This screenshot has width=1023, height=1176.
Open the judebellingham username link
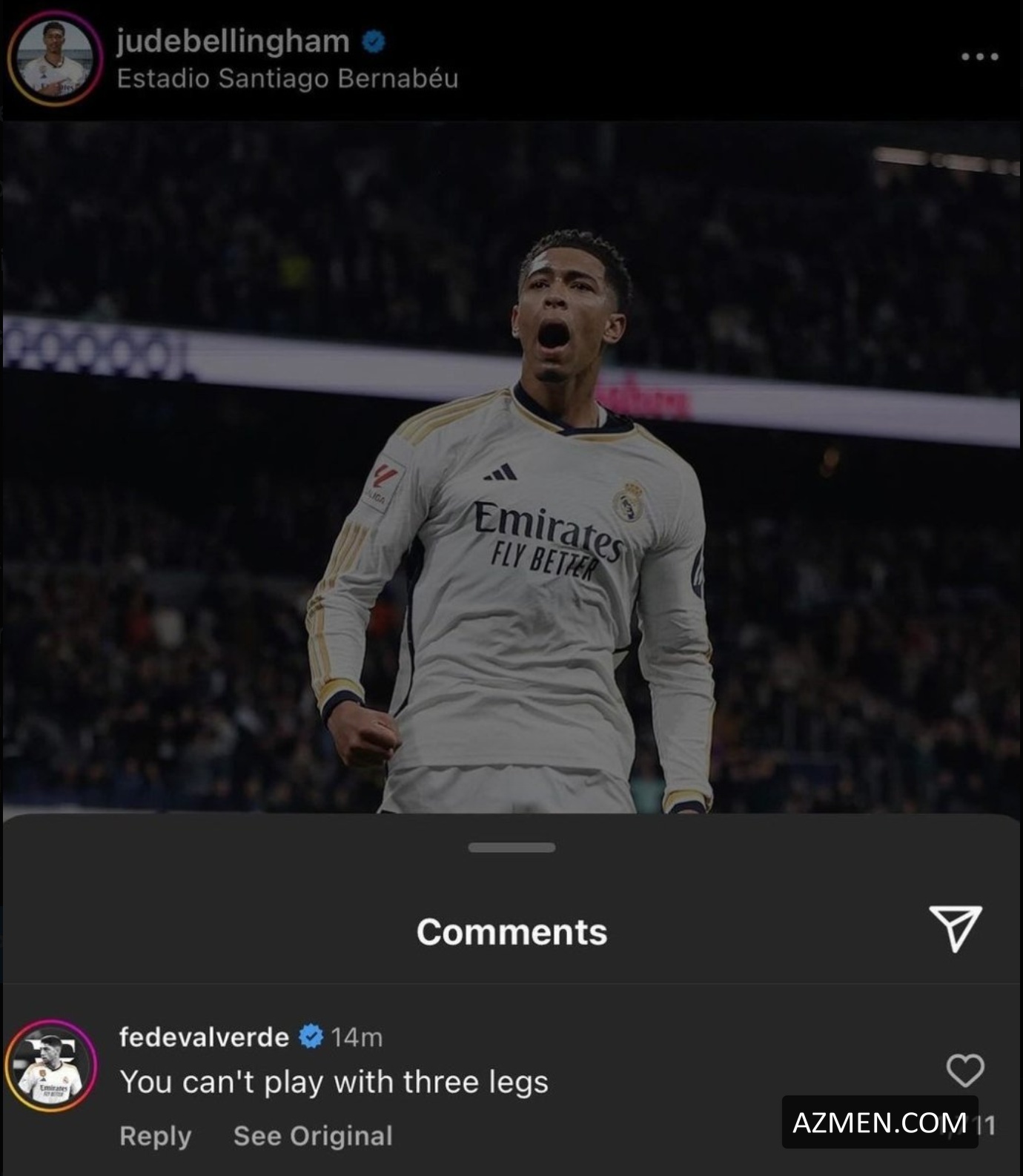pyautogui.click(x=233, y=42)
